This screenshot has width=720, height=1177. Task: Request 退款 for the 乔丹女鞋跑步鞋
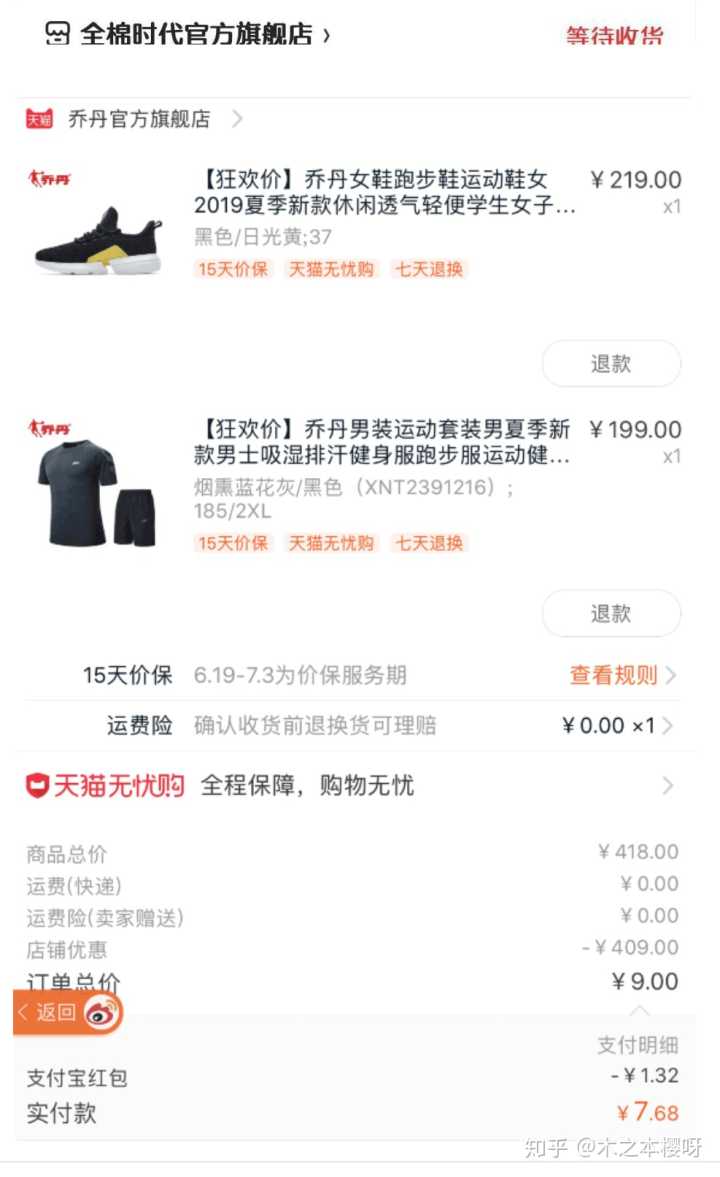tap(611, 364)
